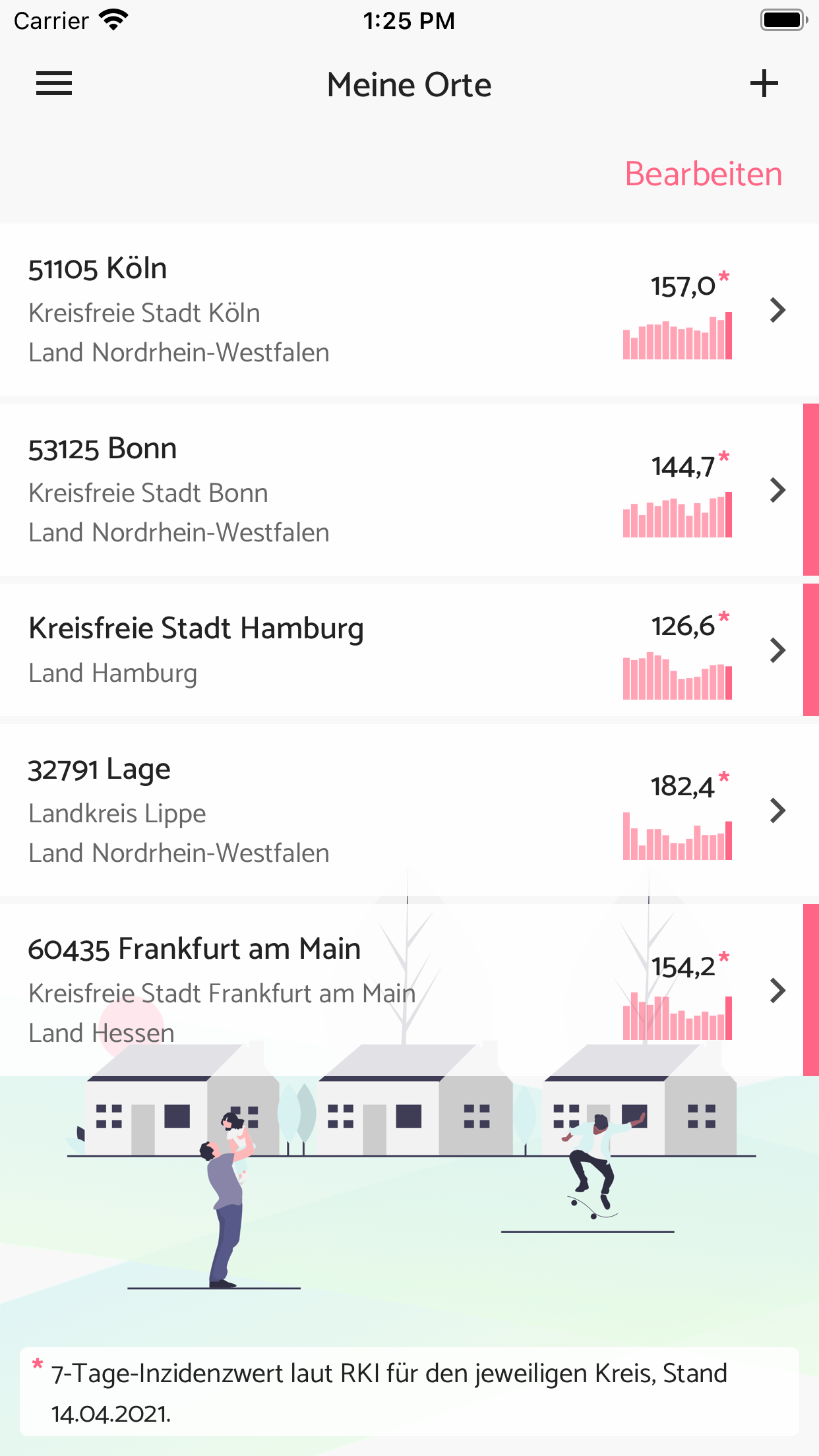Click the pink edge indicator on the Bonn row
This screenshot has width=819, height=1456.
click(x=811, y=490)
